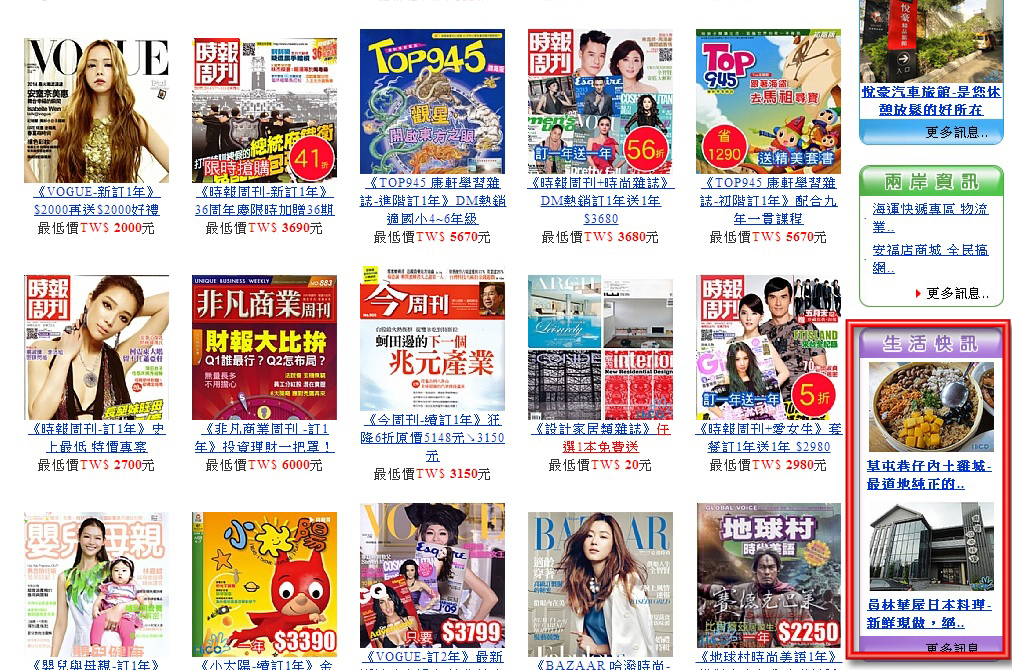Open 安福店商城 全民搞網 link

[x=930, y=258]
